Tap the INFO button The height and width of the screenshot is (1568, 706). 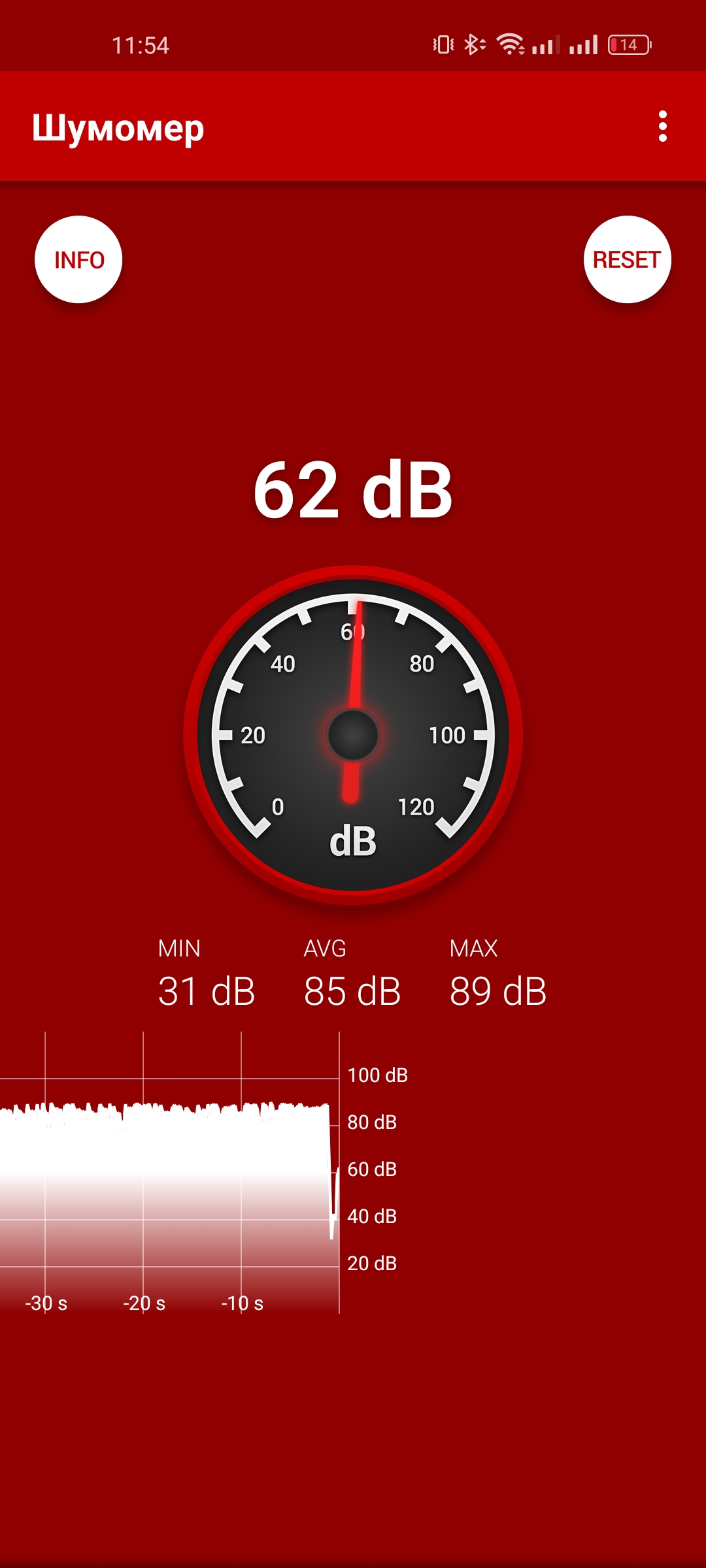[78, 259]
